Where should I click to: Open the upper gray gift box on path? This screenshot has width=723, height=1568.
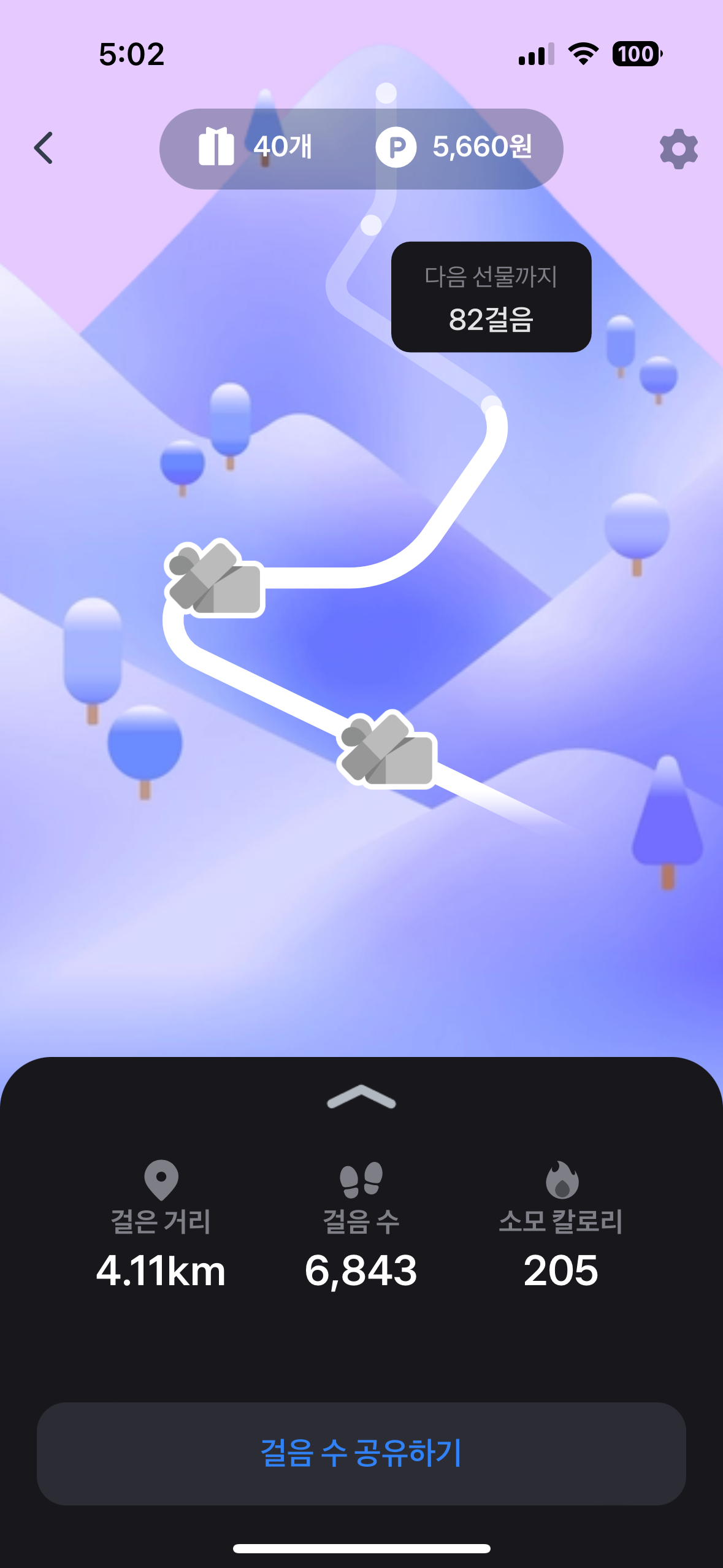point(214,578)
